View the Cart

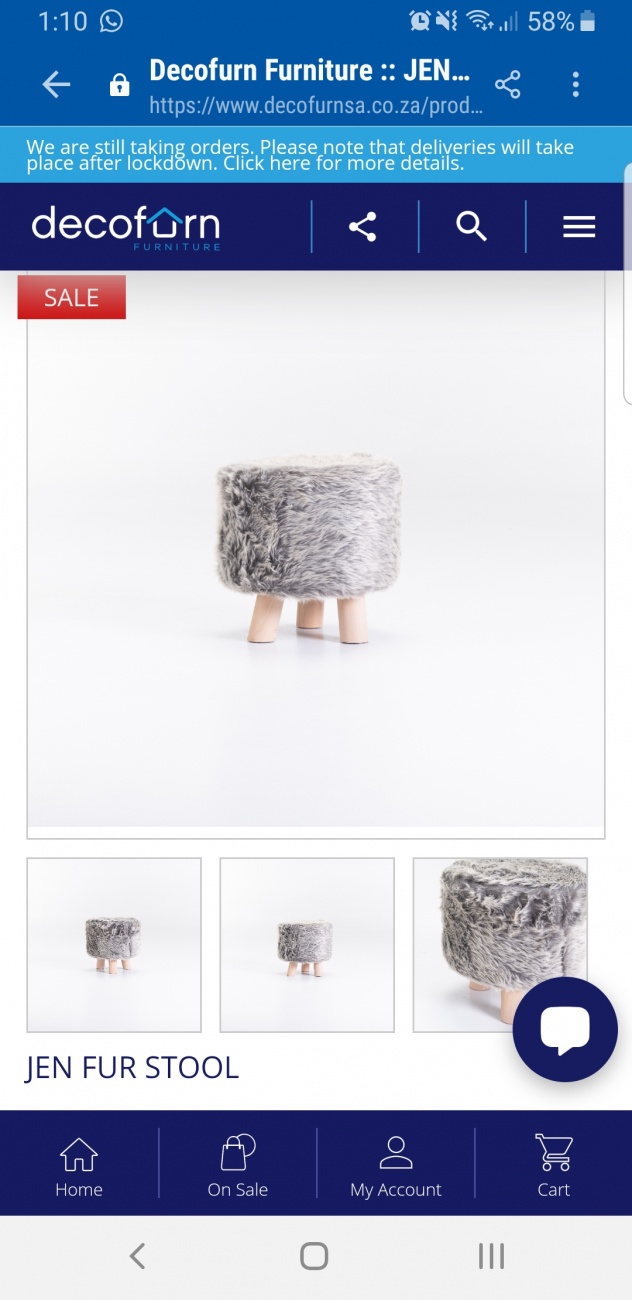click(x=553, y=1165)
